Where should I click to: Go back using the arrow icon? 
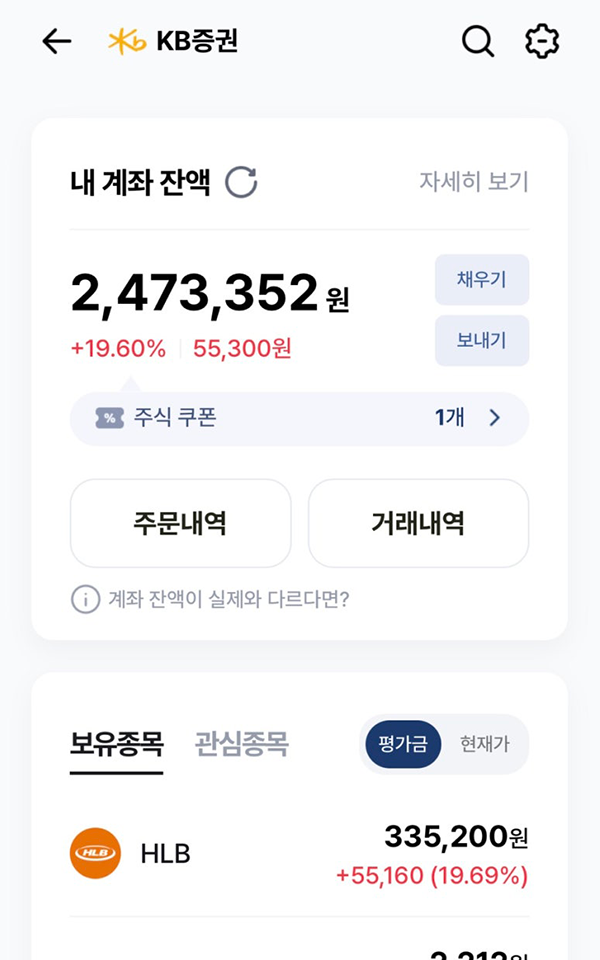57,41
